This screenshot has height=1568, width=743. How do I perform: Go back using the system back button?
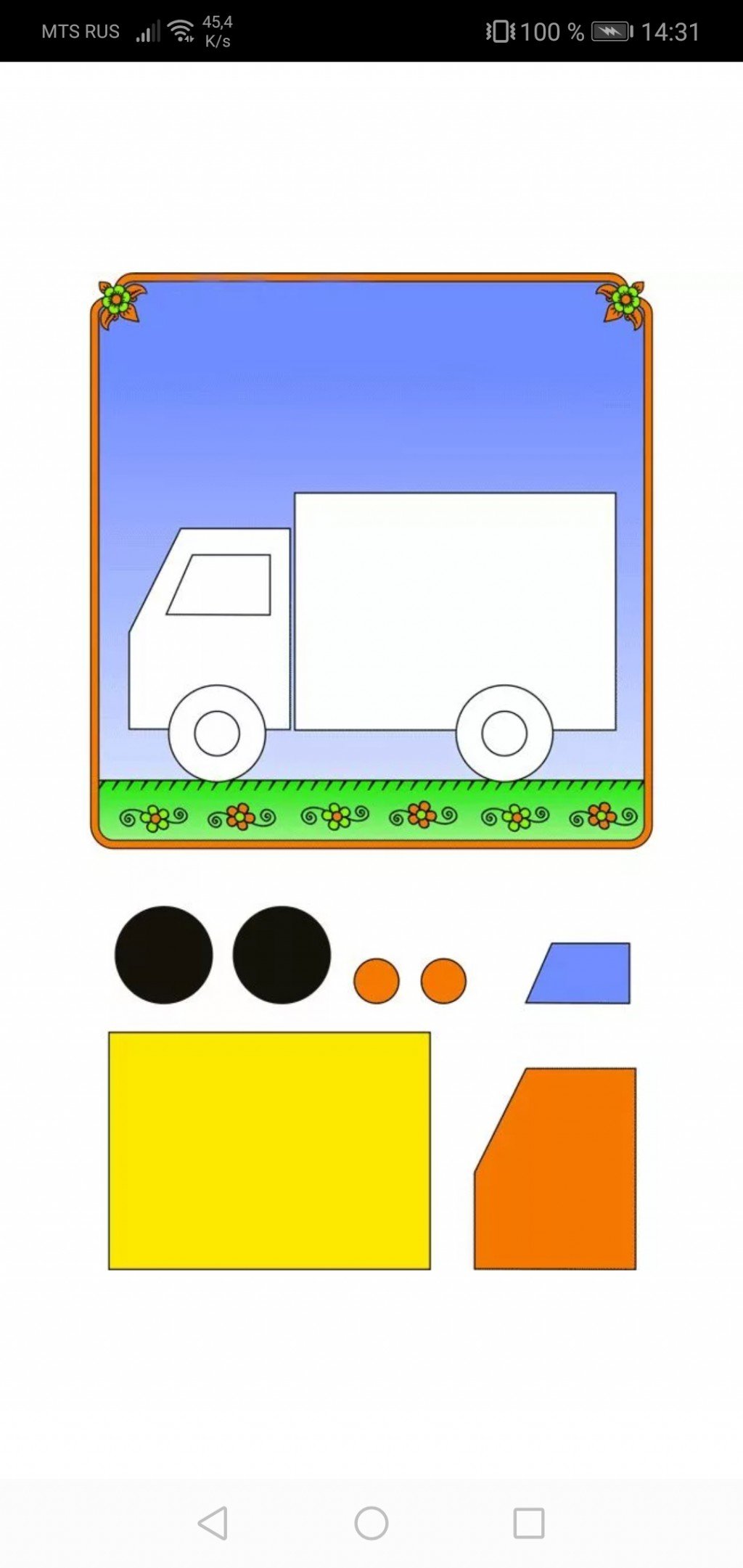[x=213, y=1523]
